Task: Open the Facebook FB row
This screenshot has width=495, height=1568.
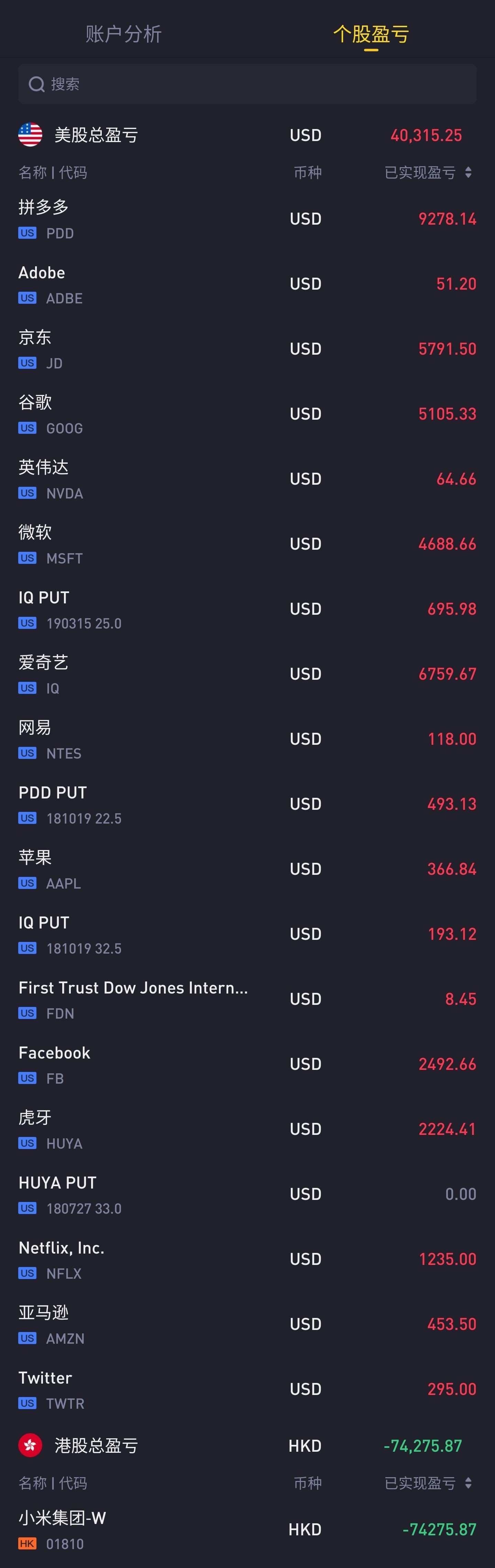Action: pyautogui.click(x=247, y=1065)
